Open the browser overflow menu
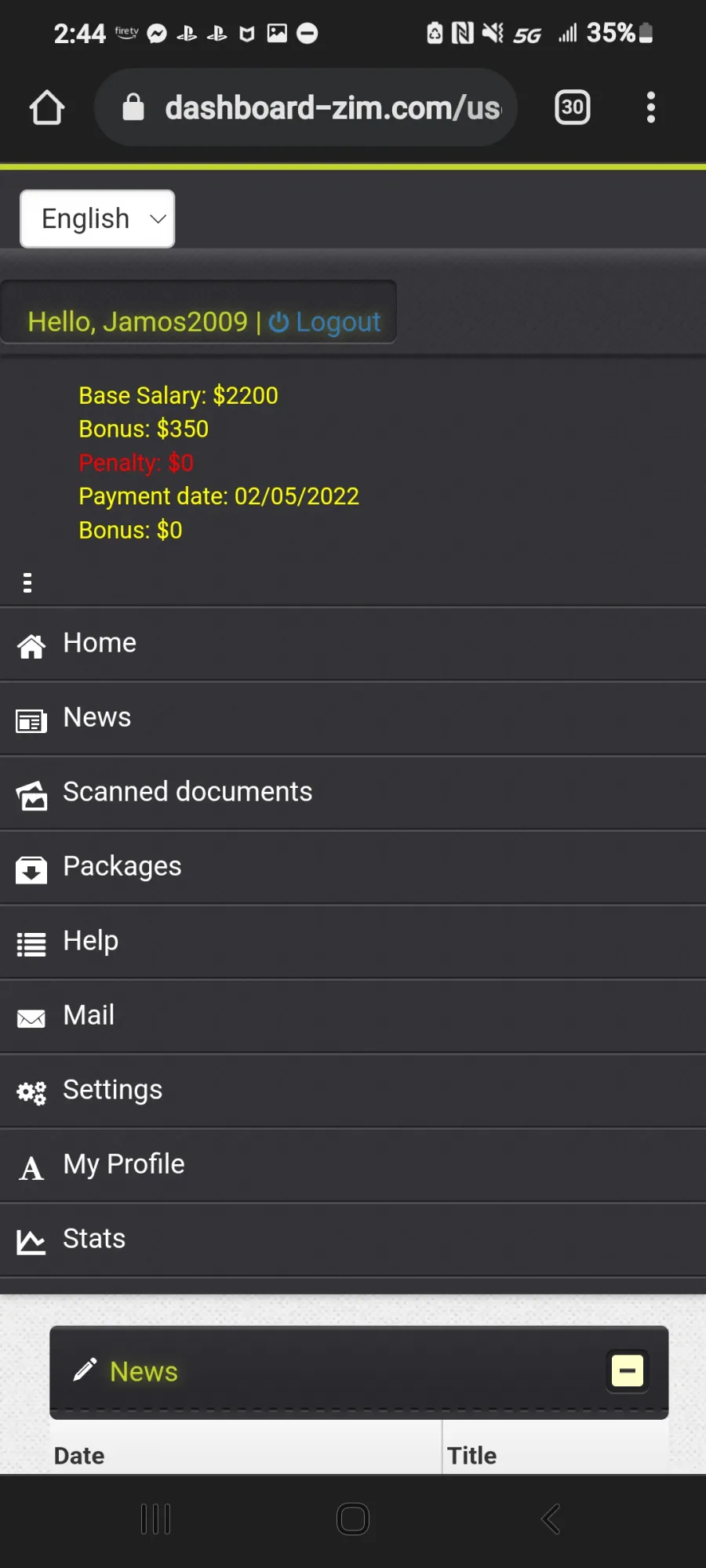 (650, 107)
